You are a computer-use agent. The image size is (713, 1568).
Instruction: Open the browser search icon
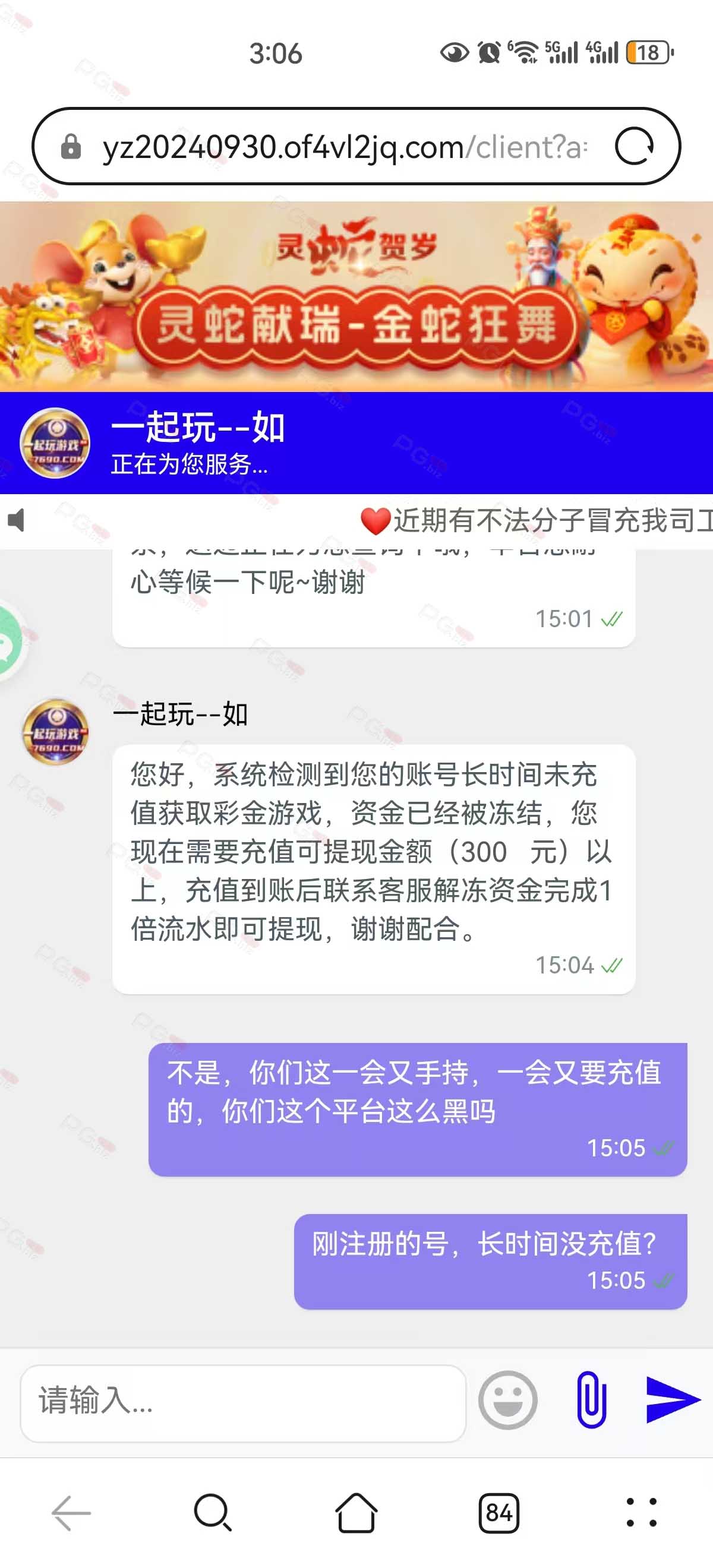pos(213,1513)
